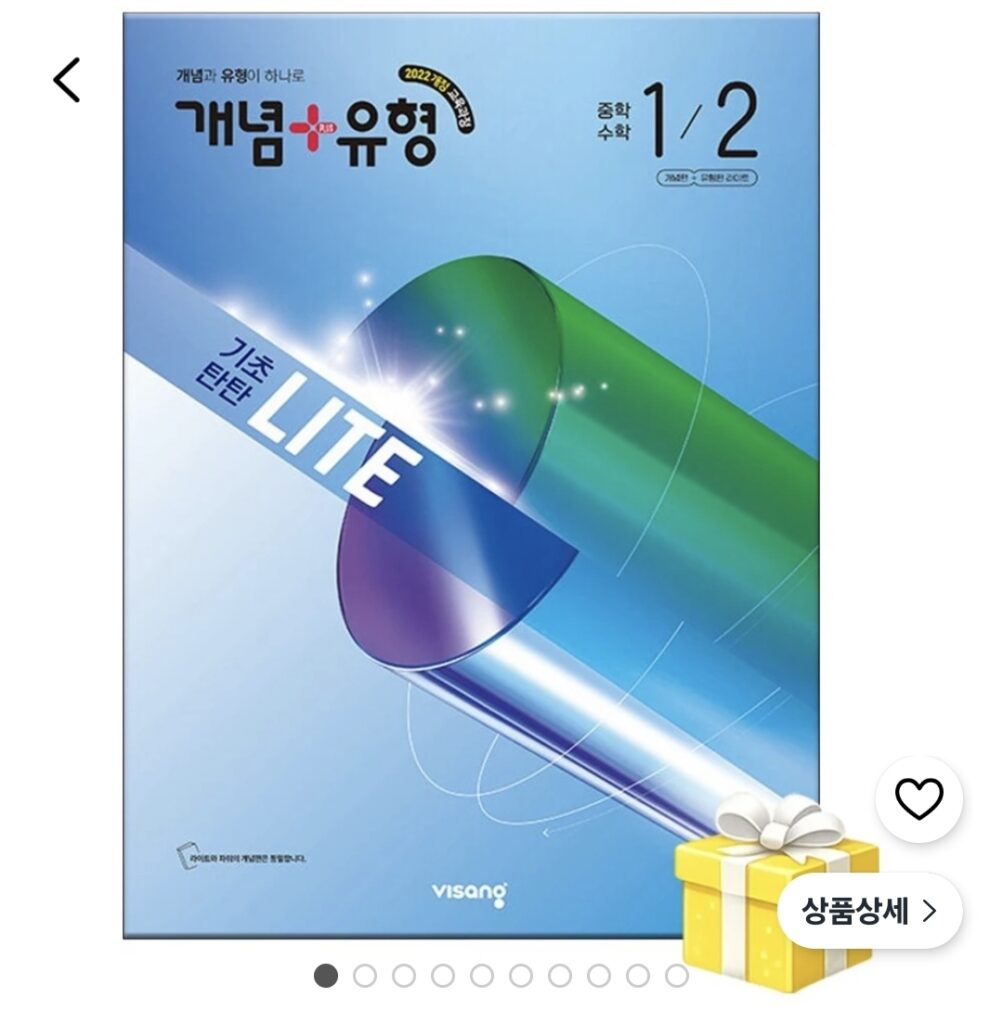
Task: Open 상품상세 product details
Action: 869,910
